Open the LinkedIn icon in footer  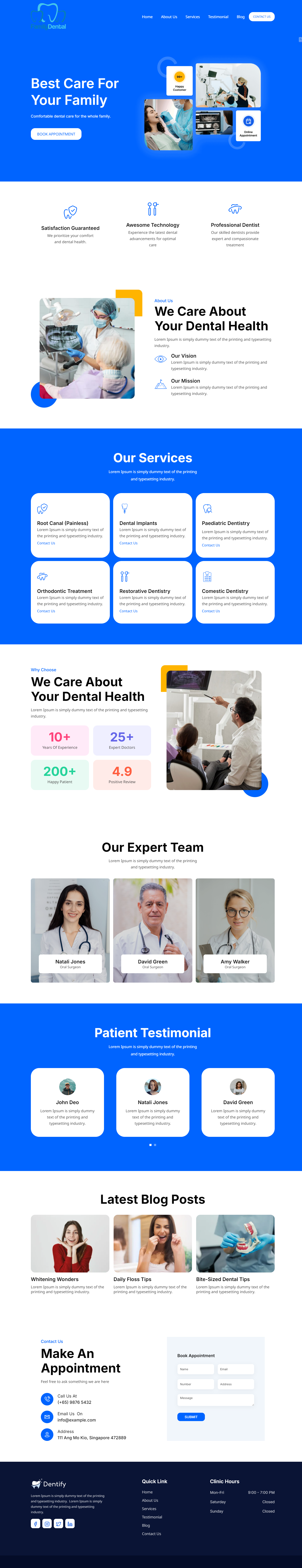click(70, 1524)
